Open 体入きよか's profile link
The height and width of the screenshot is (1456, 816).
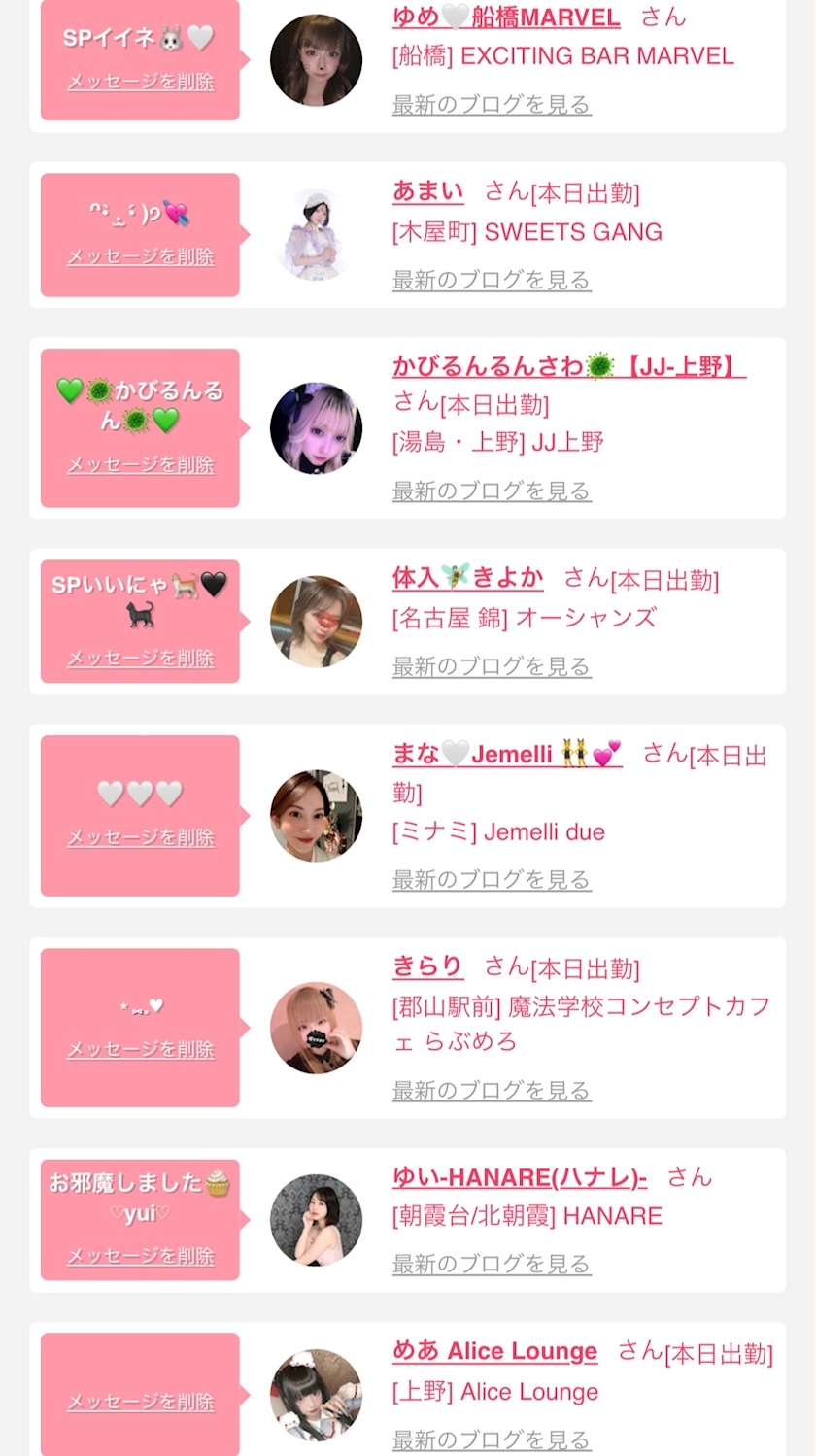point(468,577)
